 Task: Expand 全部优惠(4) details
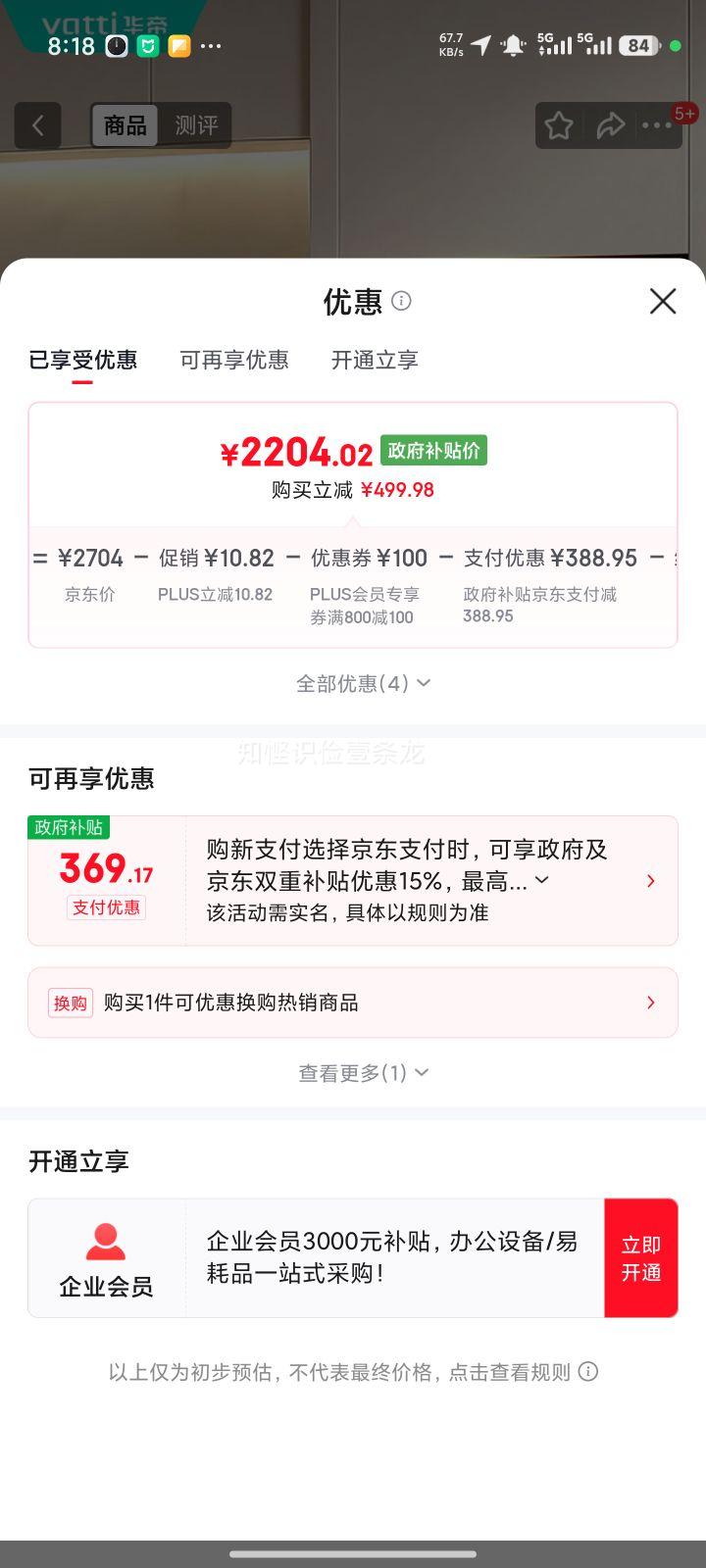(x=363, y=682)
